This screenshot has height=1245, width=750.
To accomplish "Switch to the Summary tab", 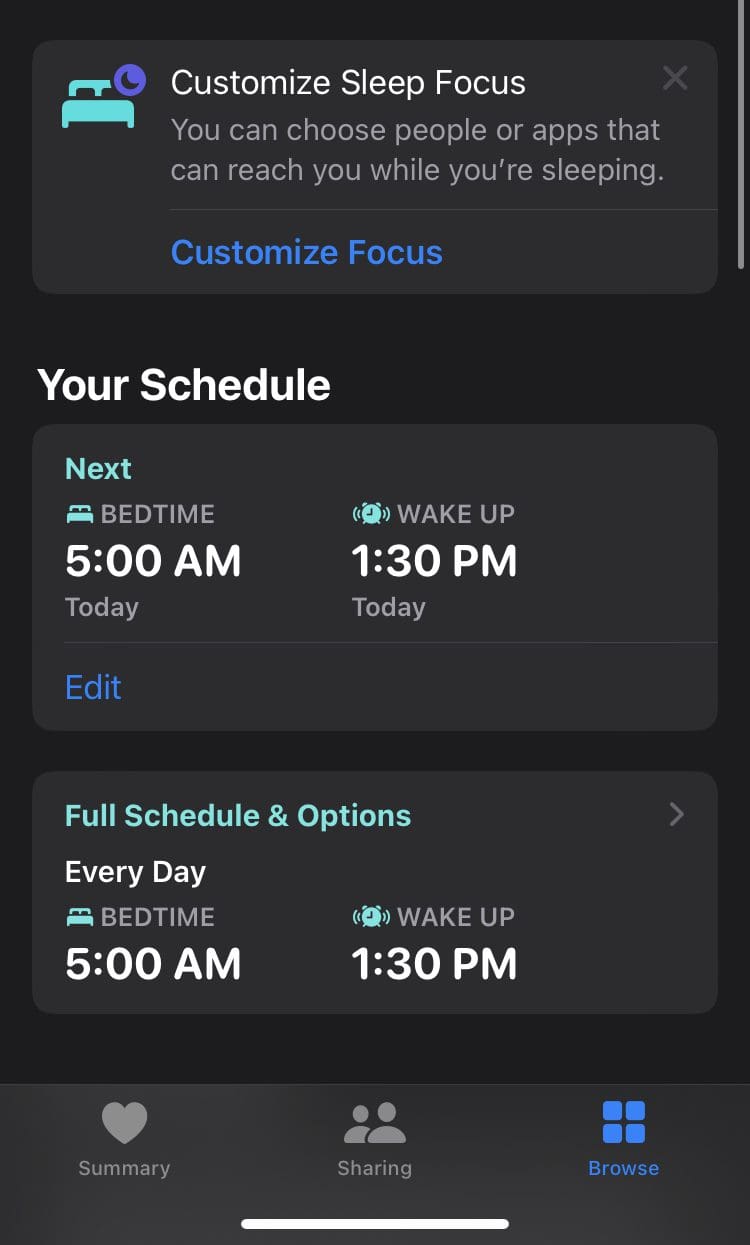I will (124, 1140).
